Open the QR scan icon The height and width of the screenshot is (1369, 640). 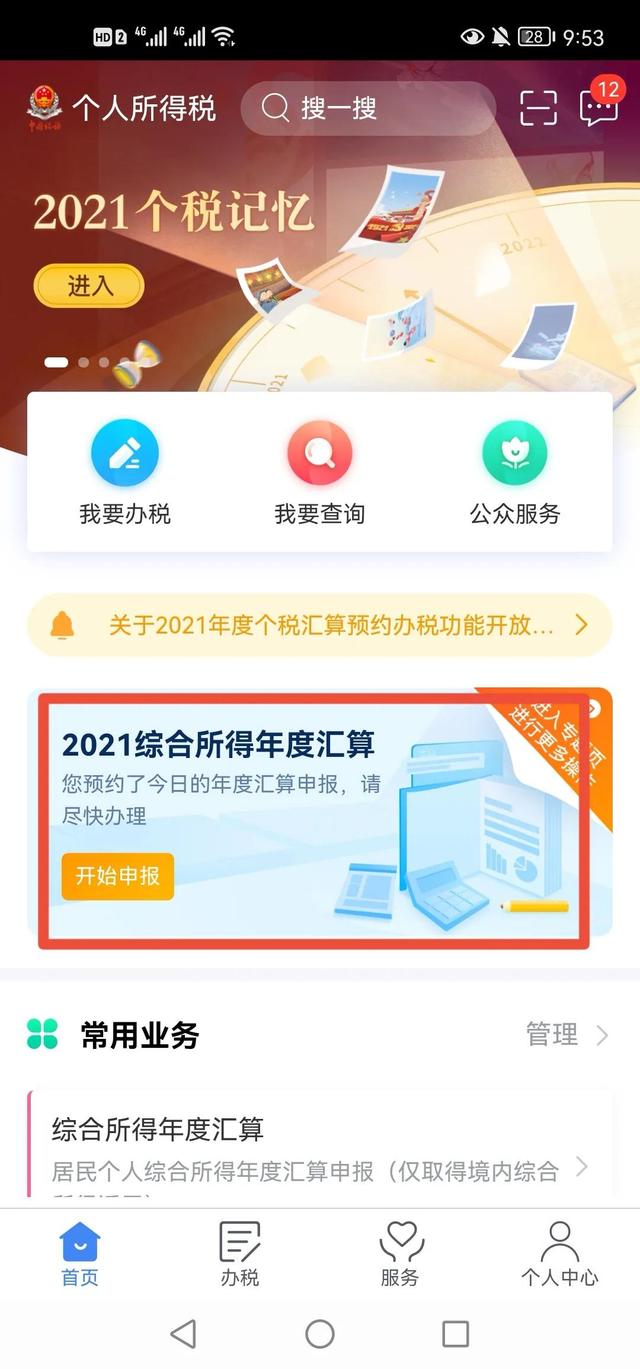click(538, 108)
